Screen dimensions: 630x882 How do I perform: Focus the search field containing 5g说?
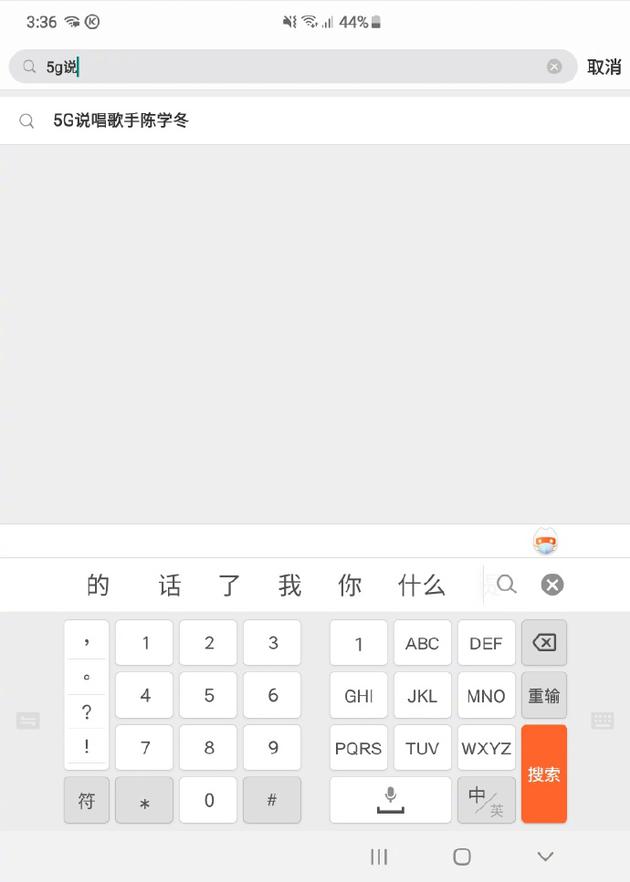pyautogui.click(x=290, y=67)
